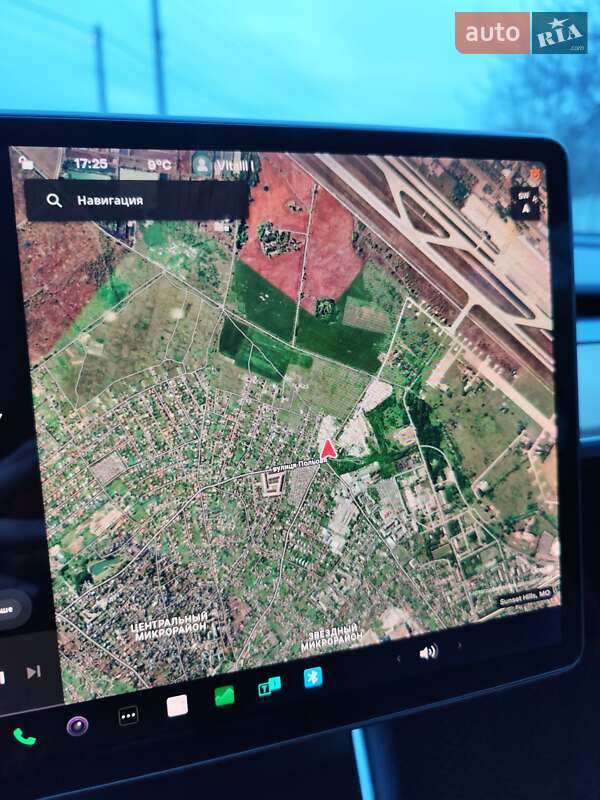The width and height of the screenshot is (600, 800).
Task: Increase volume with the right arrow
Action: (458, 647)
